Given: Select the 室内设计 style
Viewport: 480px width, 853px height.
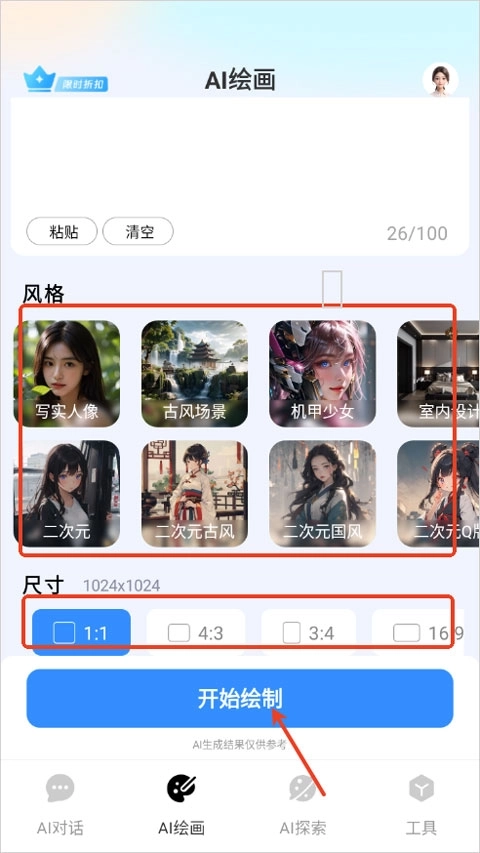Looking at the screenshot, I should (x=439, y=373).
